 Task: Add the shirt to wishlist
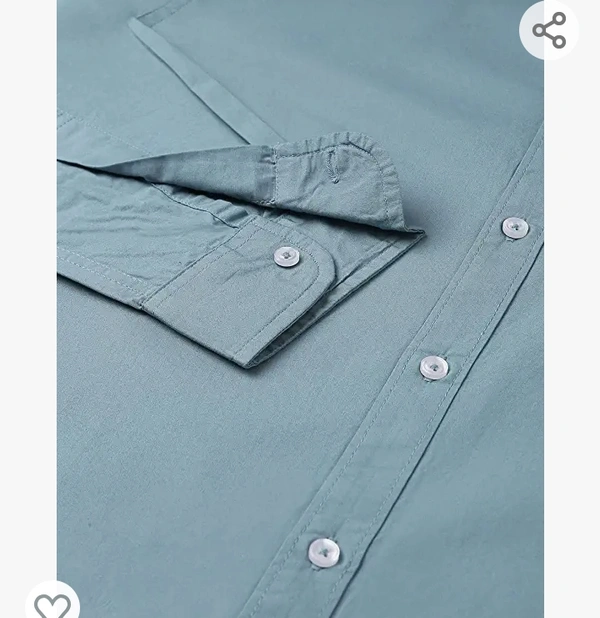pyautogui.click(x=52, y=604)
